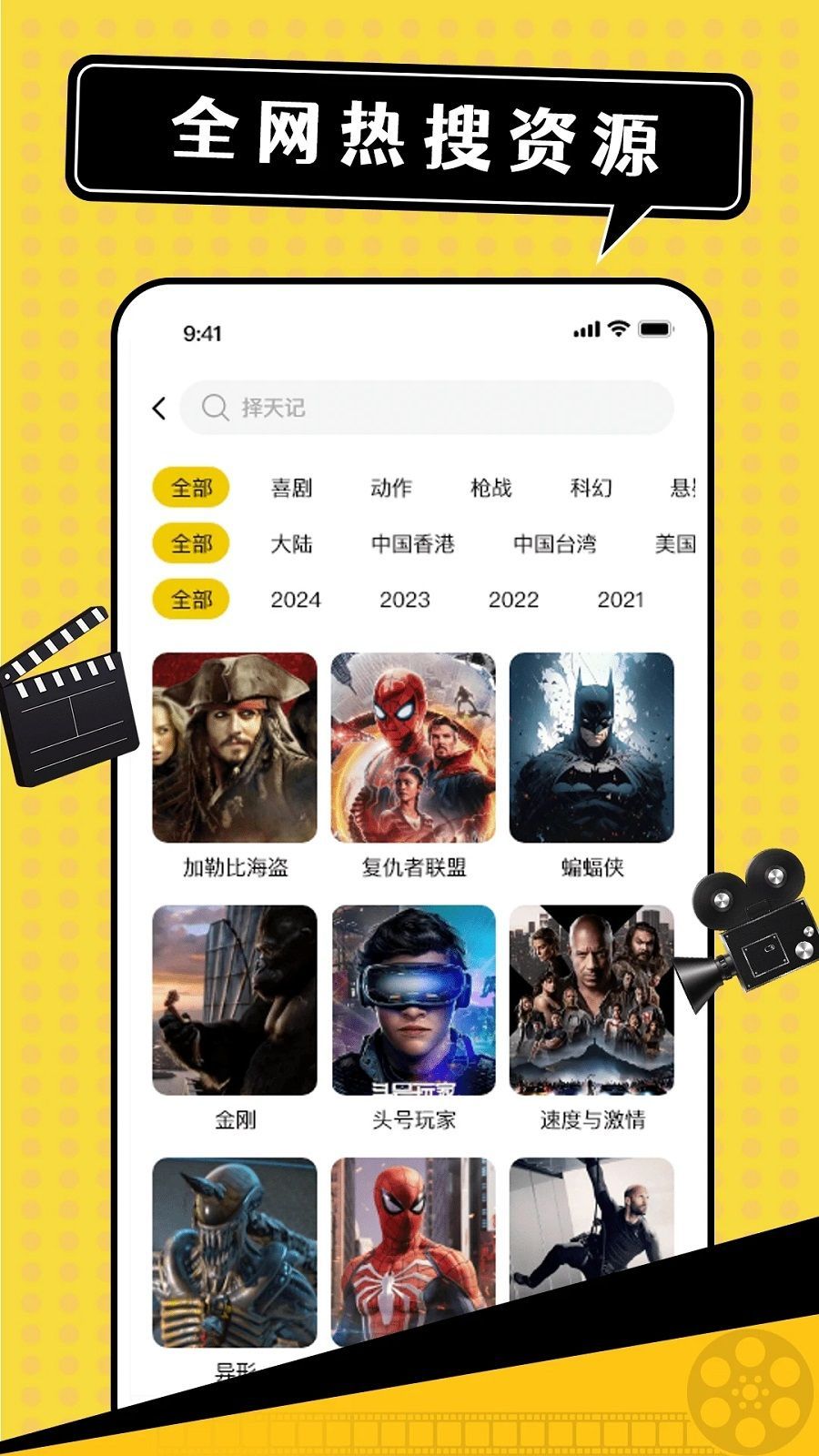The image size is (819, 1456).
Task: Select 全部 in the year filter row
Action: click(190, 600)
